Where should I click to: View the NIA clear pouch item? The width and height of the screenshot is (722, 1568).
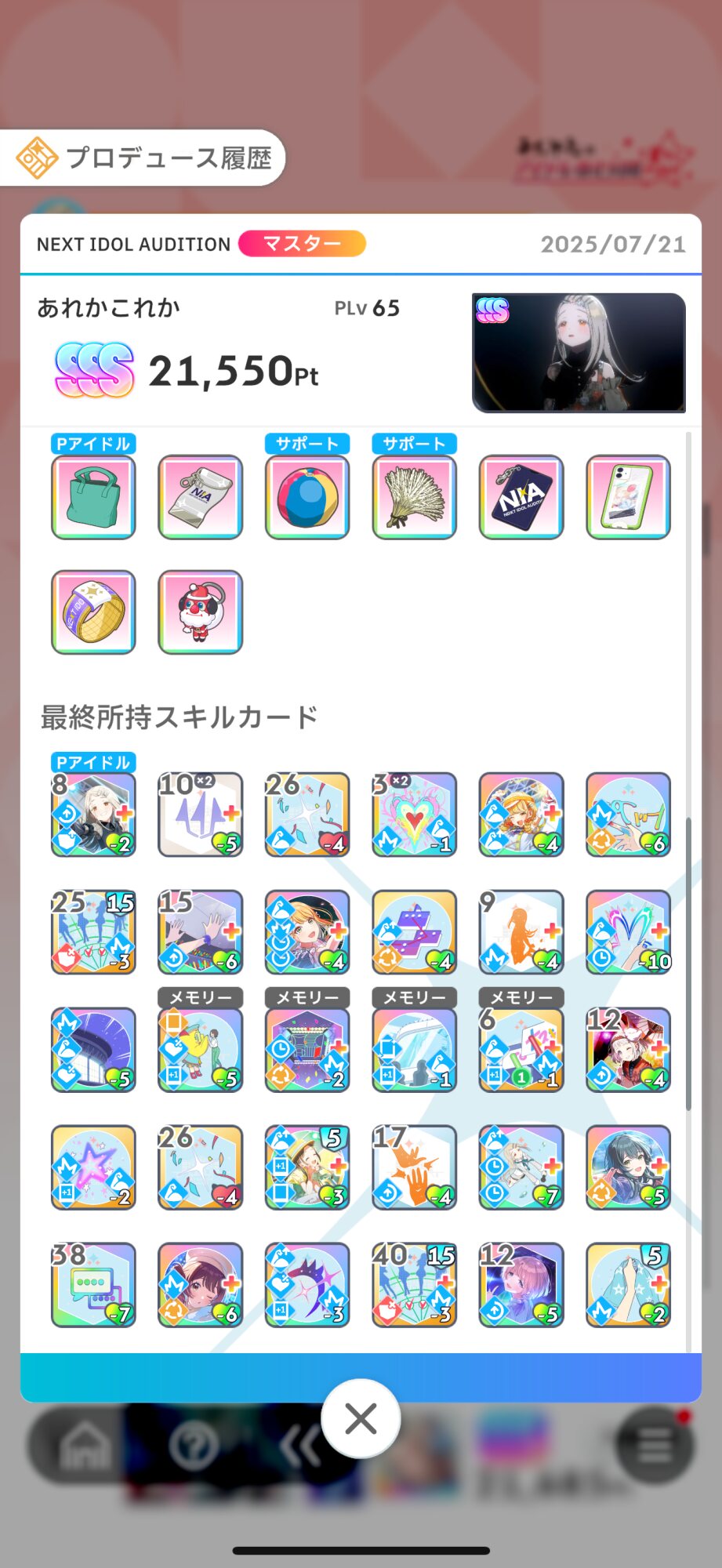coord(201,497)
